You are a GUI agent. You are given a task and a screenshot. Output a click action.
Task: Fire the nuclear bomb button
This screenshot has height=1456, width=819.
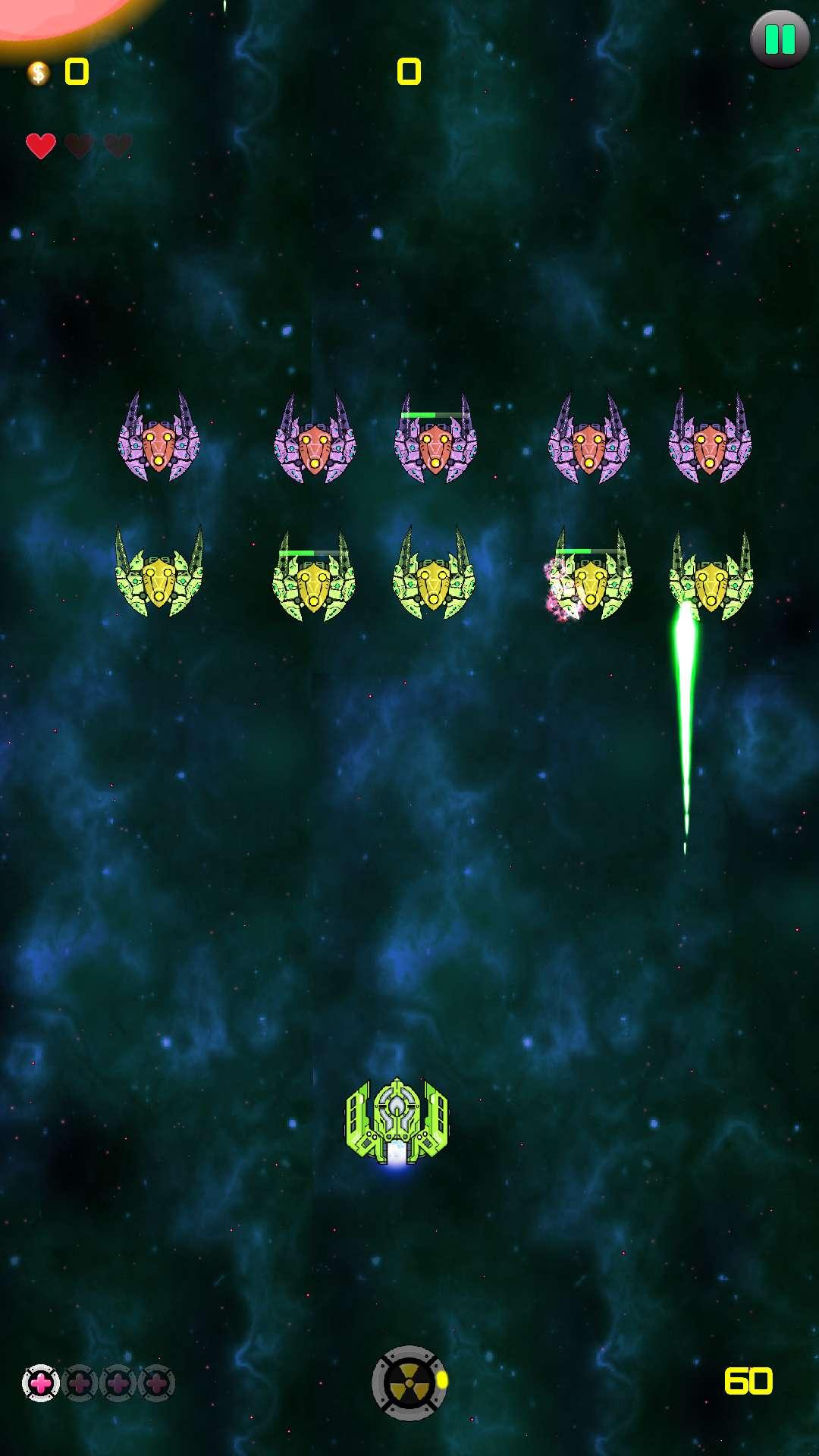pos(408,1382)
